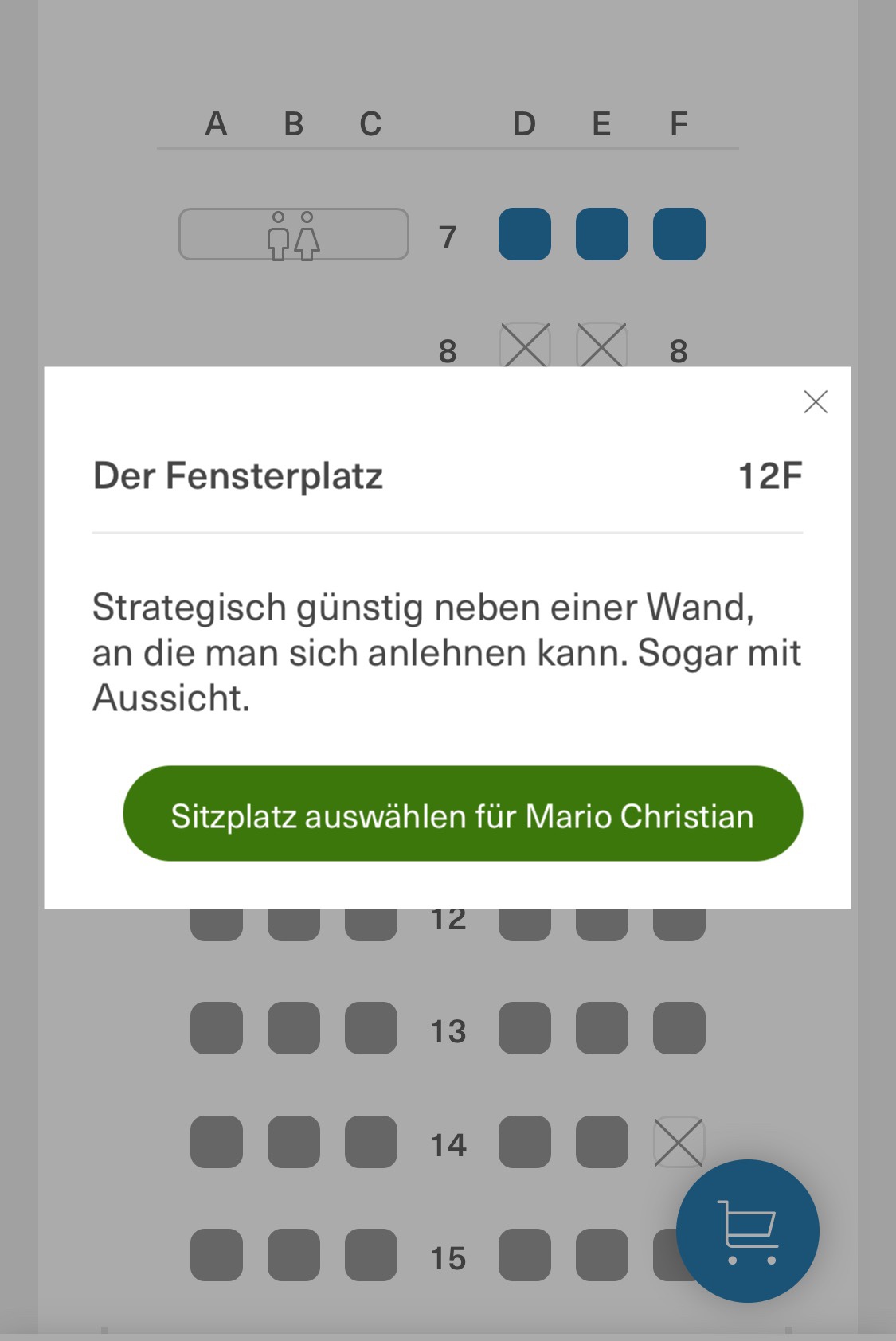The width and height of the screenshot is (896, 1341).
Task: Pick window seat 13F
Action: [679, 1028]
